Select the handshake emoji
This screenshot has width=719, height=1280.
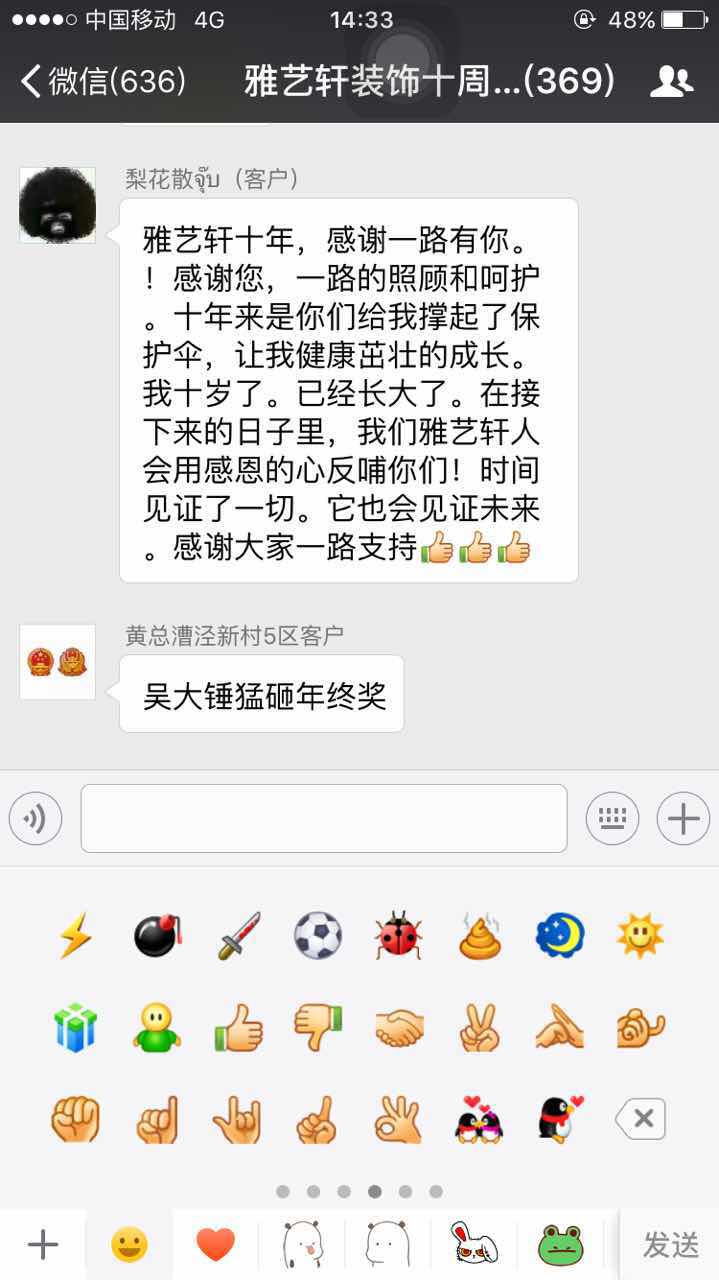point(399,1027)
